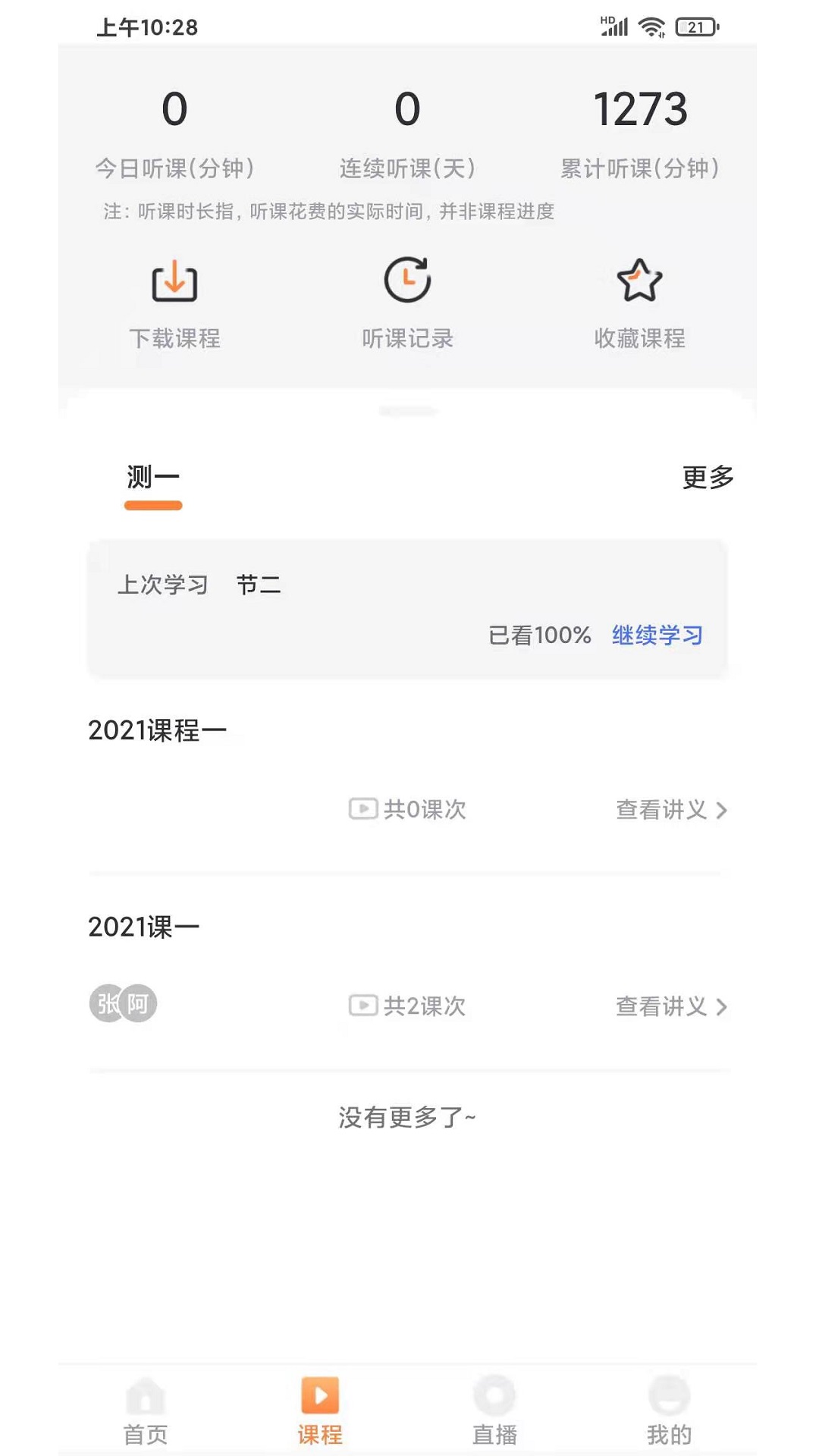This screenshot has width=819, height=1456.
Task: Switch to the 测一 tab
Action: point(153,478)
